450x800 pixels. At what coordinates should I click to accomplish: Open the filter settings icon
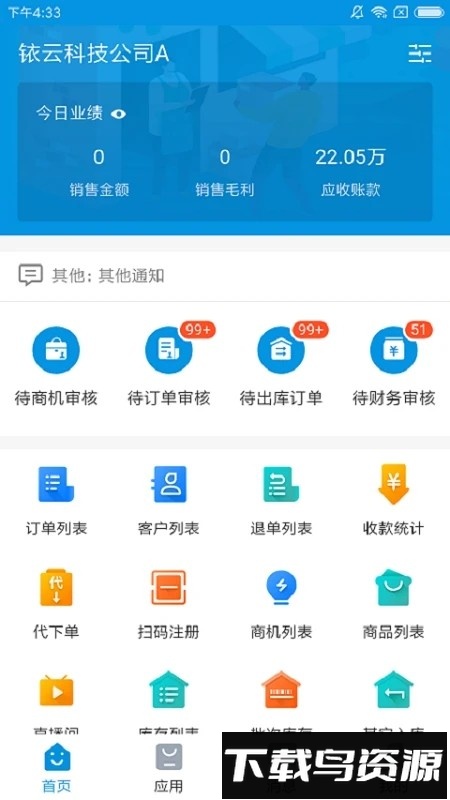[419, 53]
